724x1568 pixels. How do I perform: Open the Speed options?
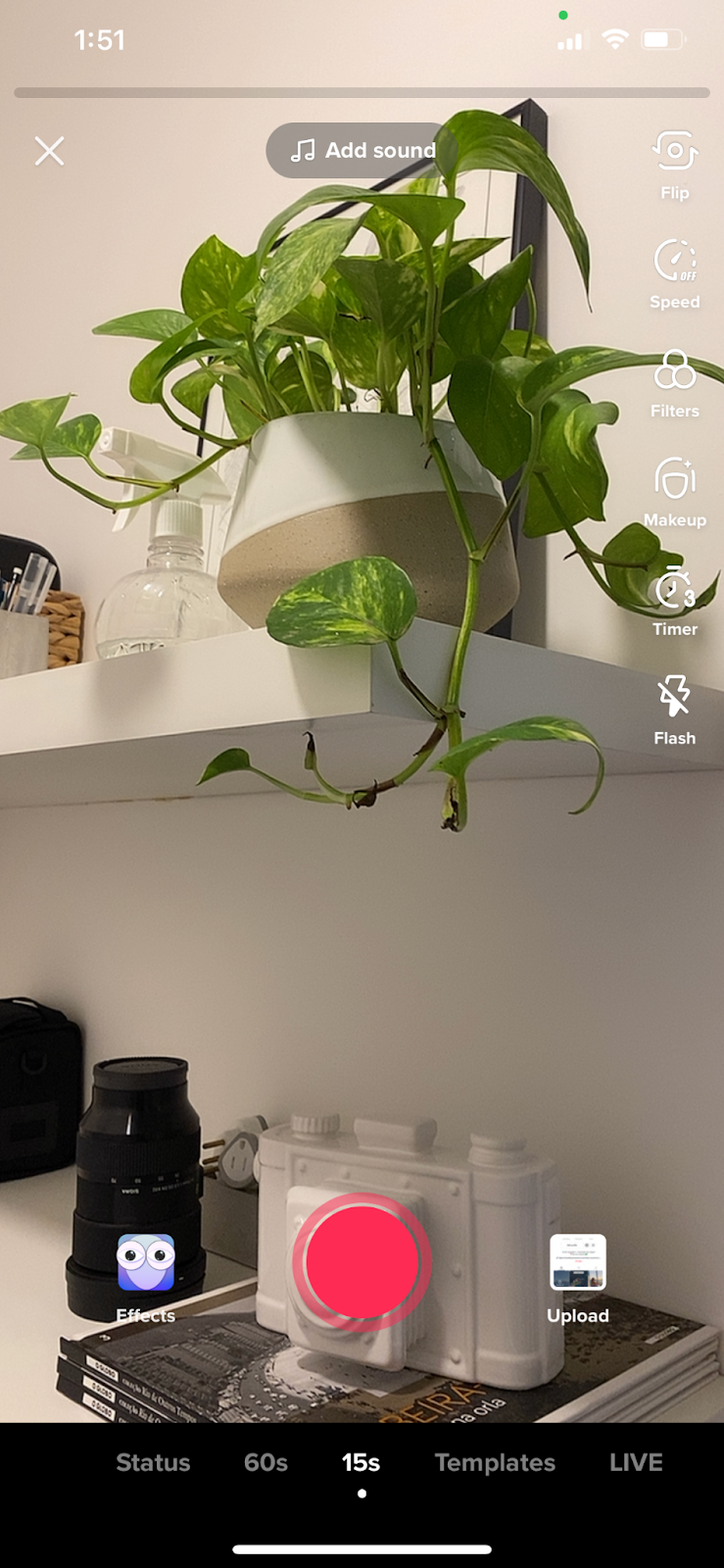point(674,273)
